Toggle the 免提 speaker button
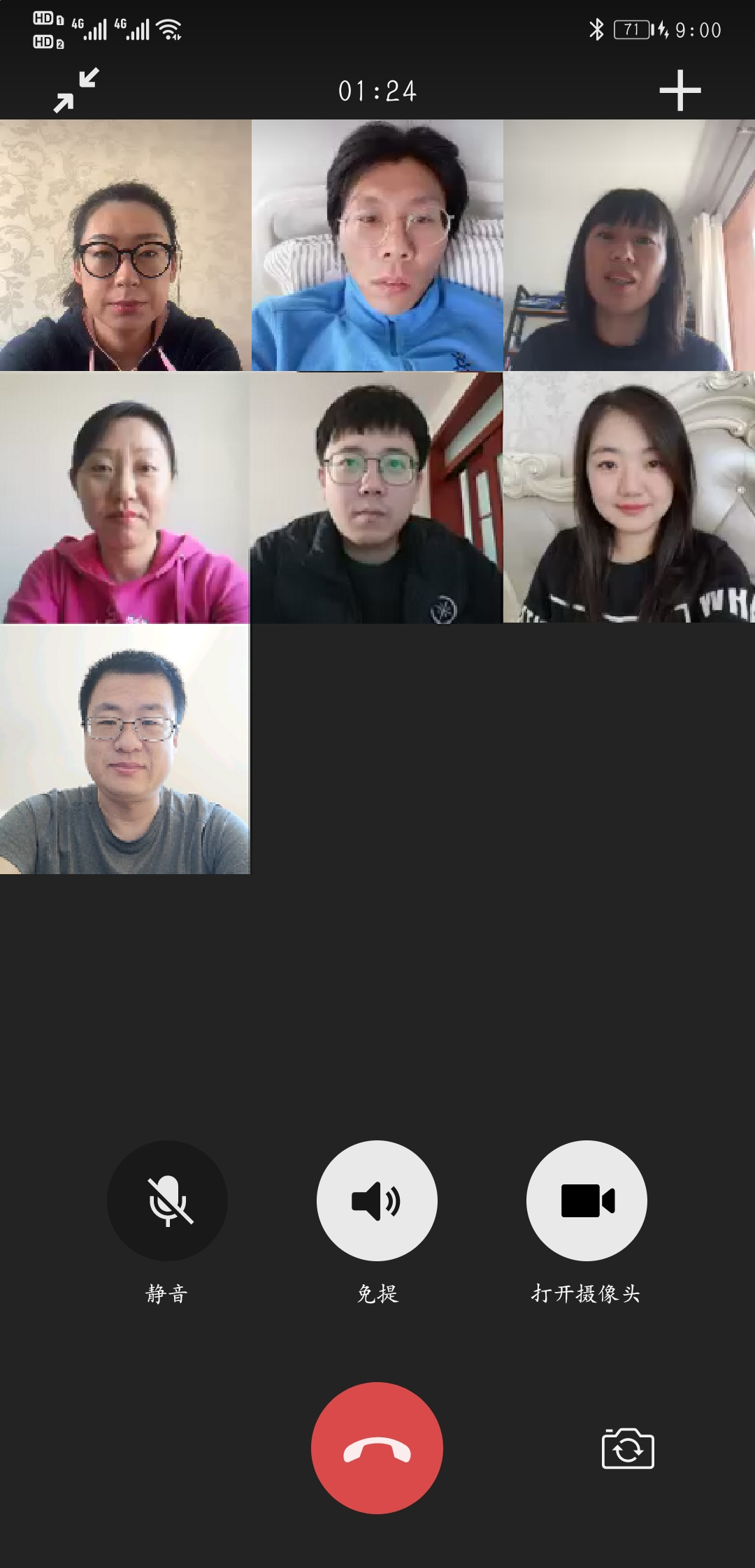The height and width of the screenshot is (1568, 755). [x=377, y=1200]
